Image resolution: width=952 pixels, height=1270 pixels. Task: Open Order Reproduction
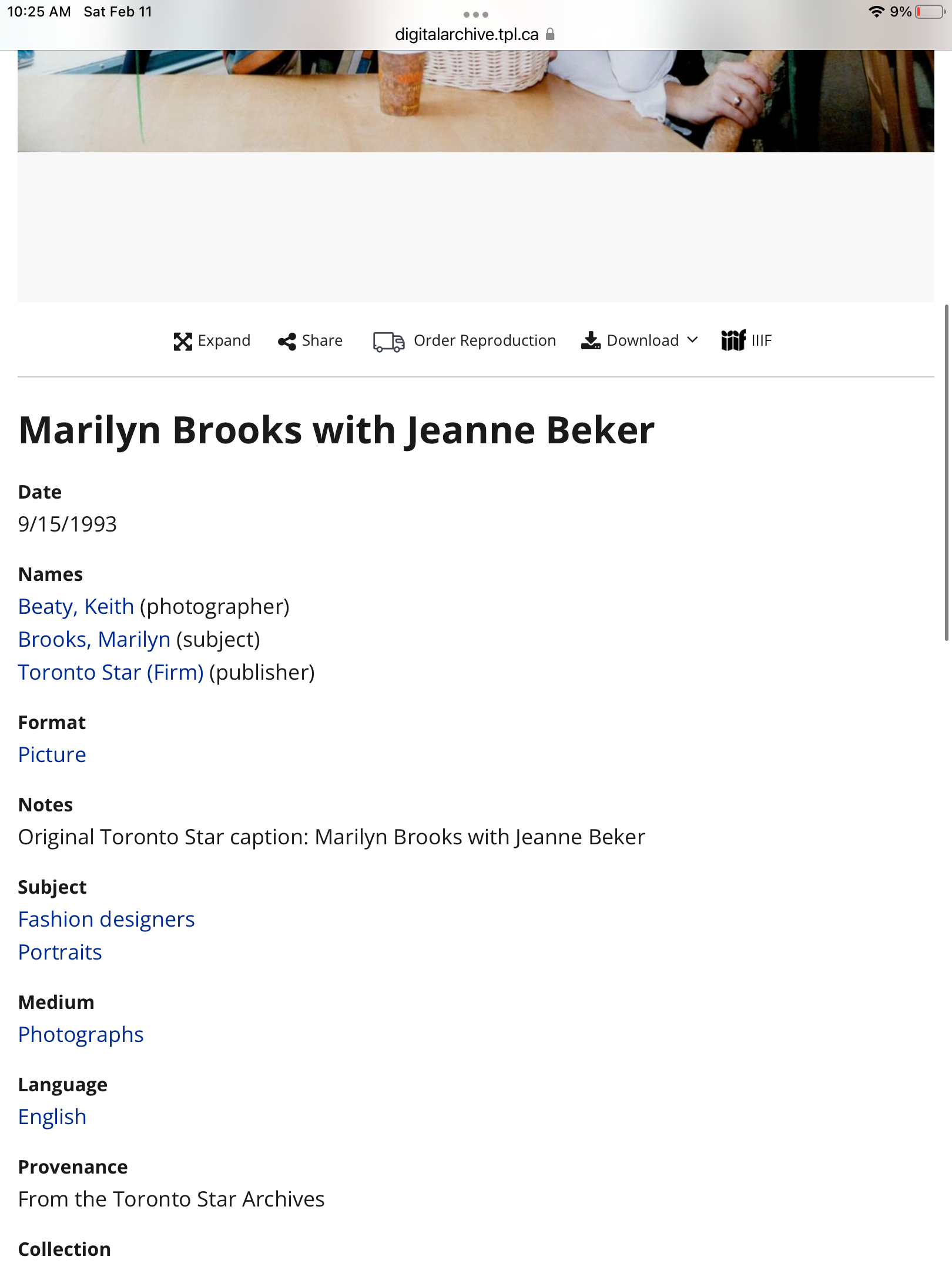(464, 341)
